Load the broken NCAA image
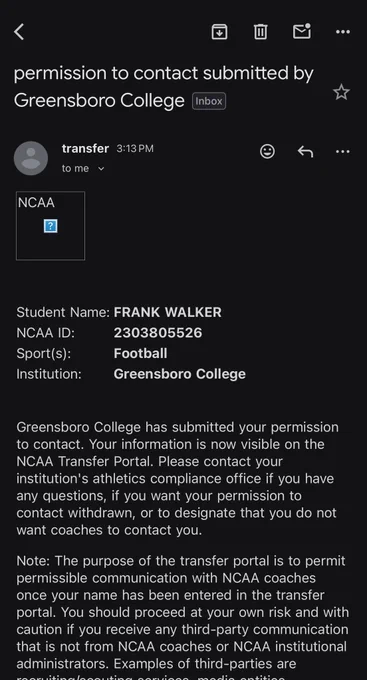 click(x=50, y=226)
